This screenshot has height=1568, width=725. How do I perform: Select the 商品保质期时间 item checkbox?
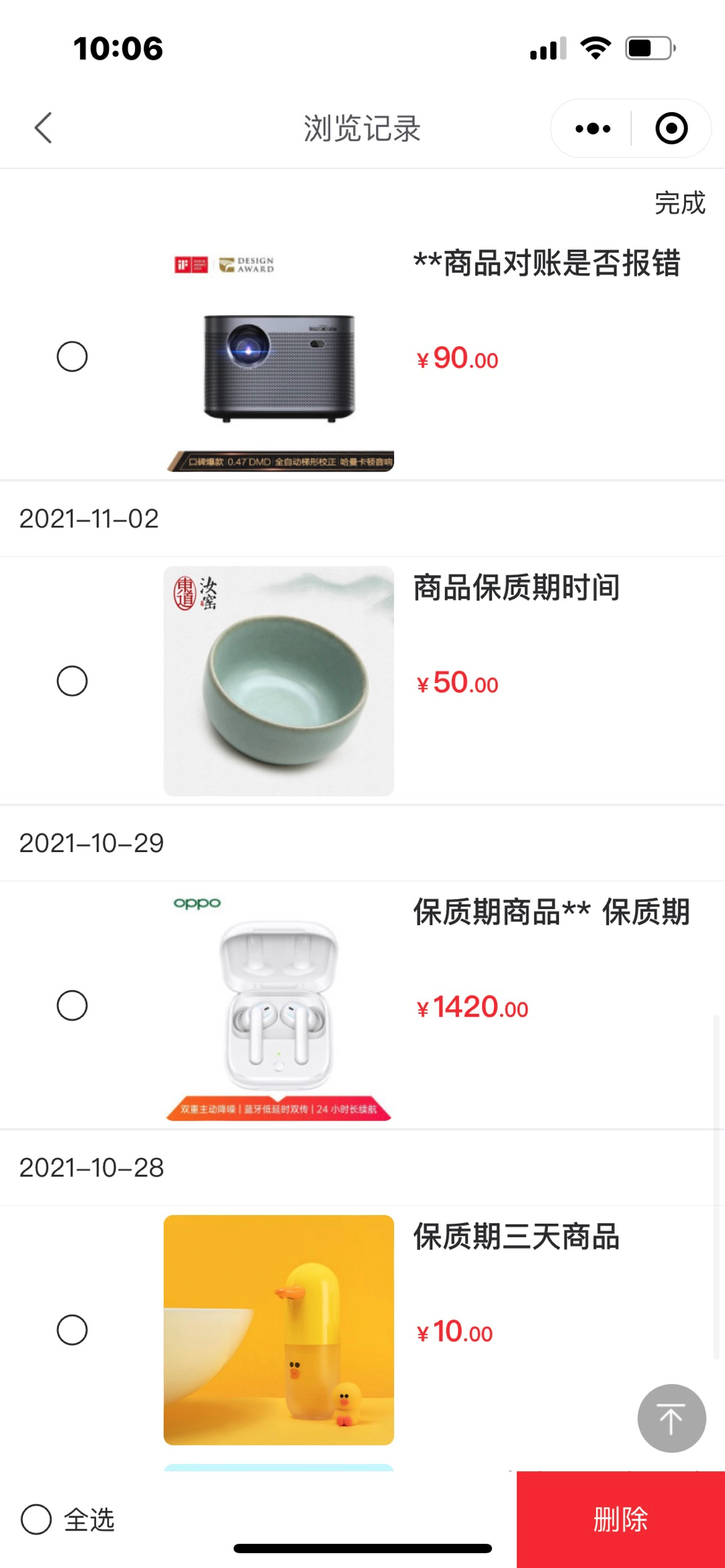pos(72,681)
